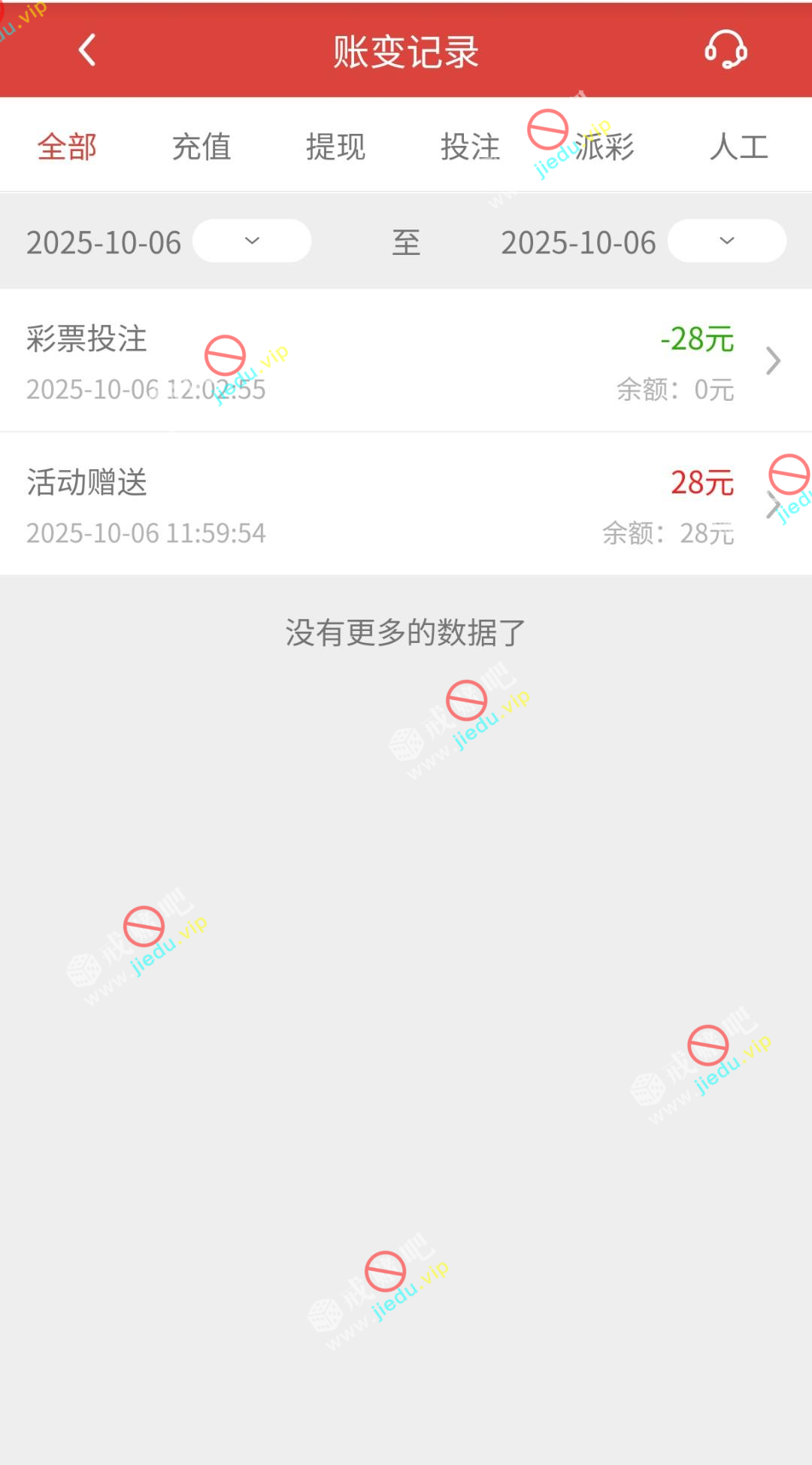Open the 彩票投注 -28元 record
This screenshot has width=812, height=1465.
pyautogui.click(x=406, y=361)
